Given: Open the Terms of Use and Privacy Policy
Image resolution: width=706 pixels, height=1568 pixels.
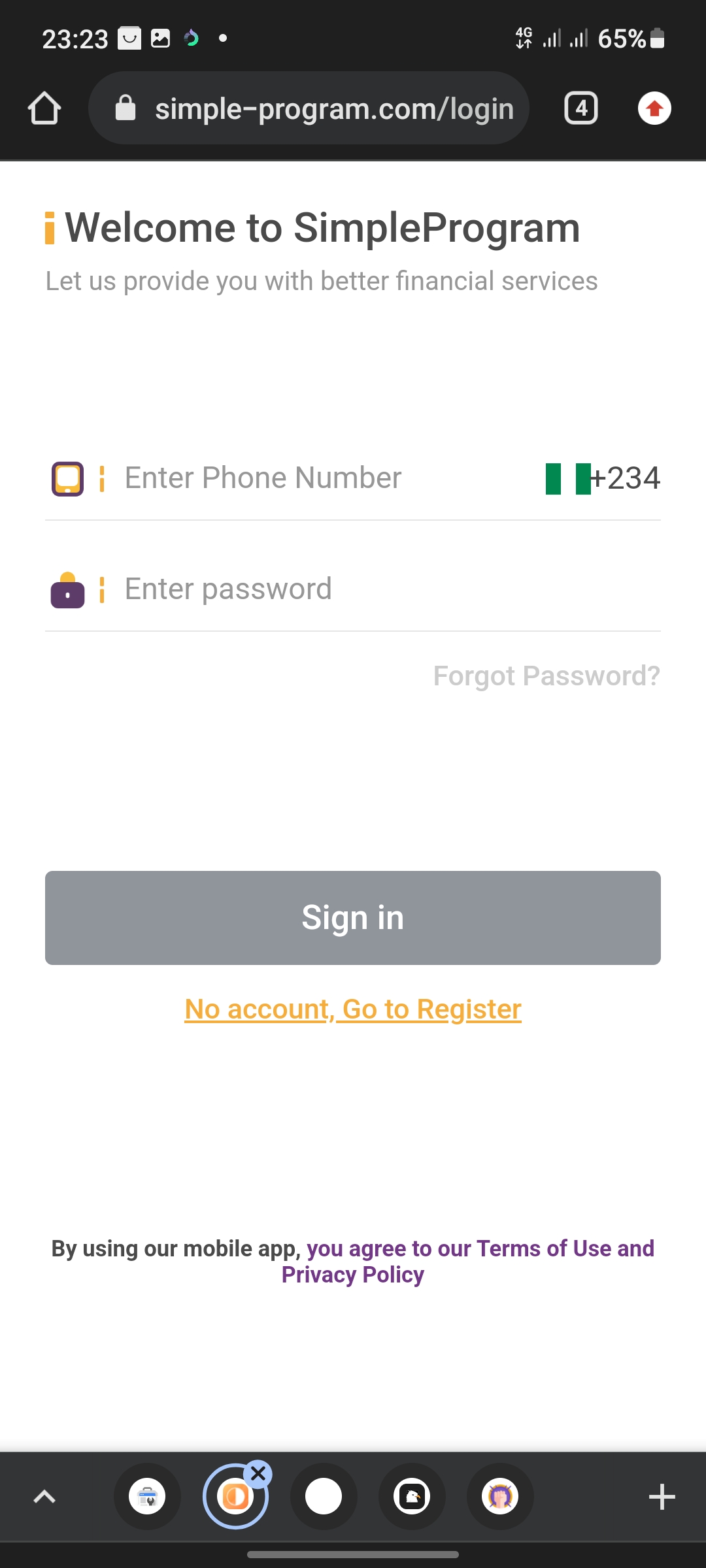Looking at the screenshot, I should tap(467, 1262).
